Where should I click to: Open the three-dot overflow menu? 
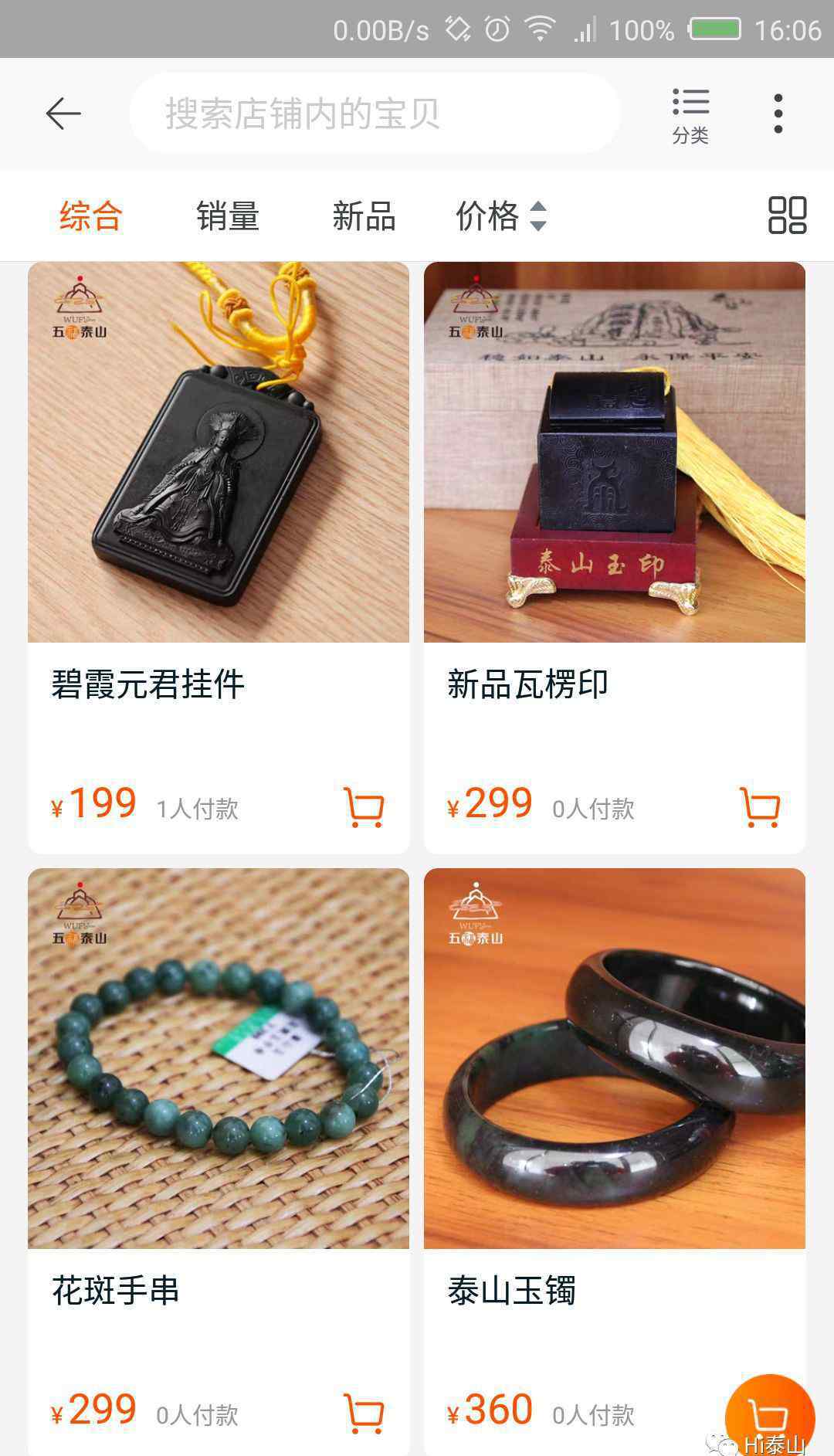(x=778, y=114)
